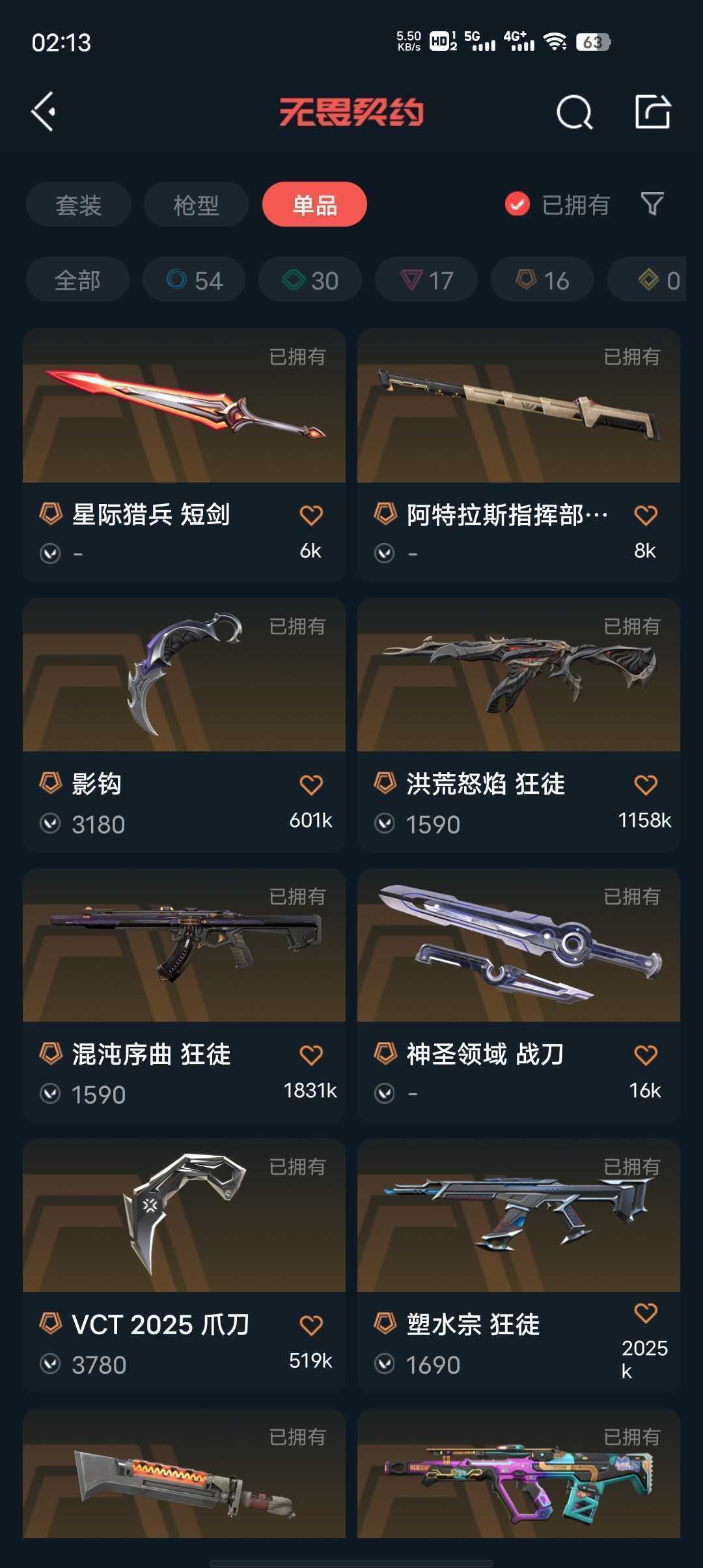
Task: Open the search icon in top bar
Action: click(575, 112)
